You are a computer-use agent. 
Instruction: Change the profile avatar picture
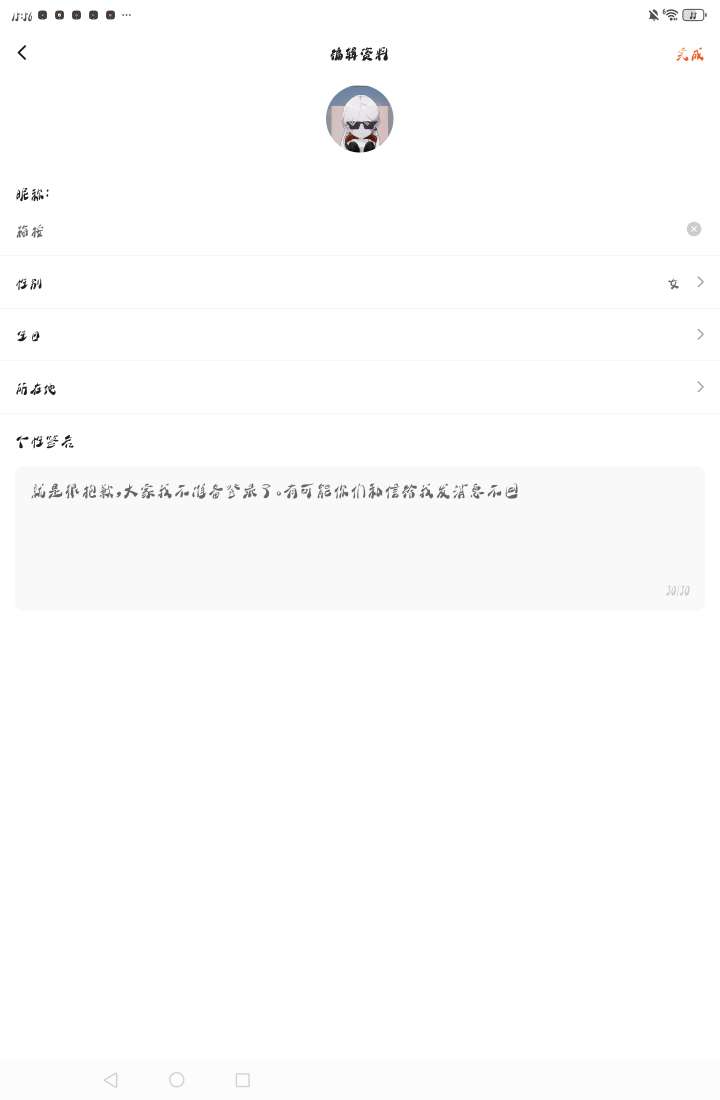point(359,119)
